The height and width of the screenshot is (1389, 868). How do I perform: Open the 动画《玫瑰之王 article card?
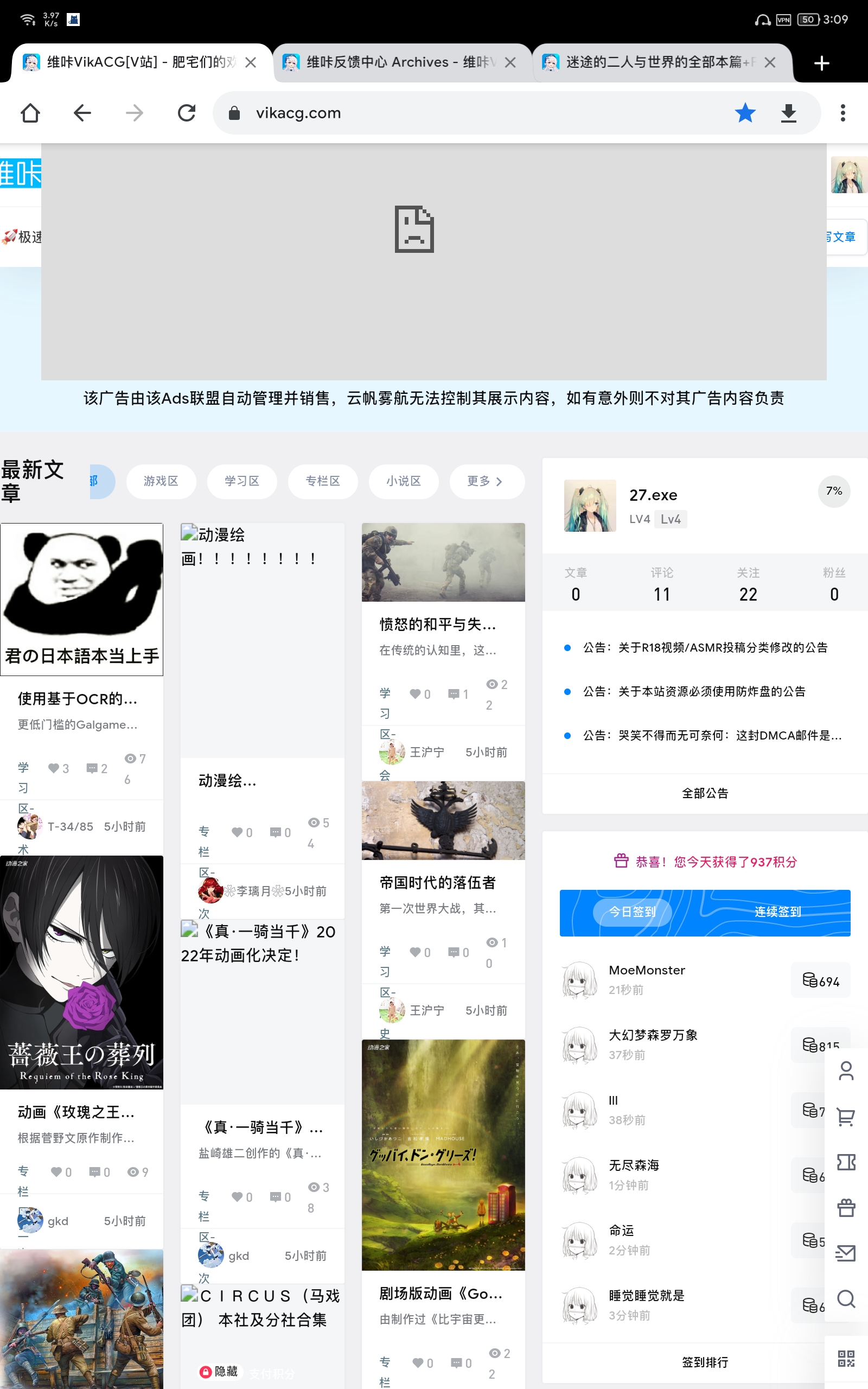76,1112
